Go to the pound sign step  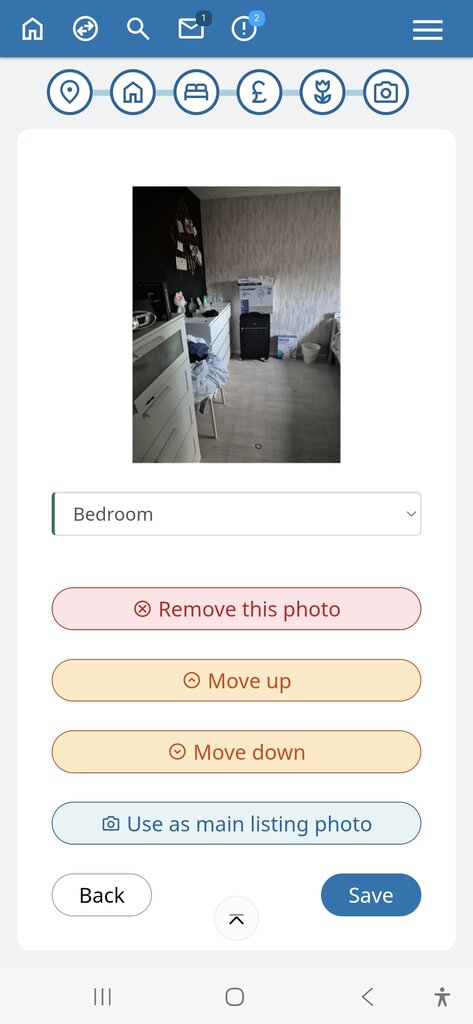tap(259, 93)
